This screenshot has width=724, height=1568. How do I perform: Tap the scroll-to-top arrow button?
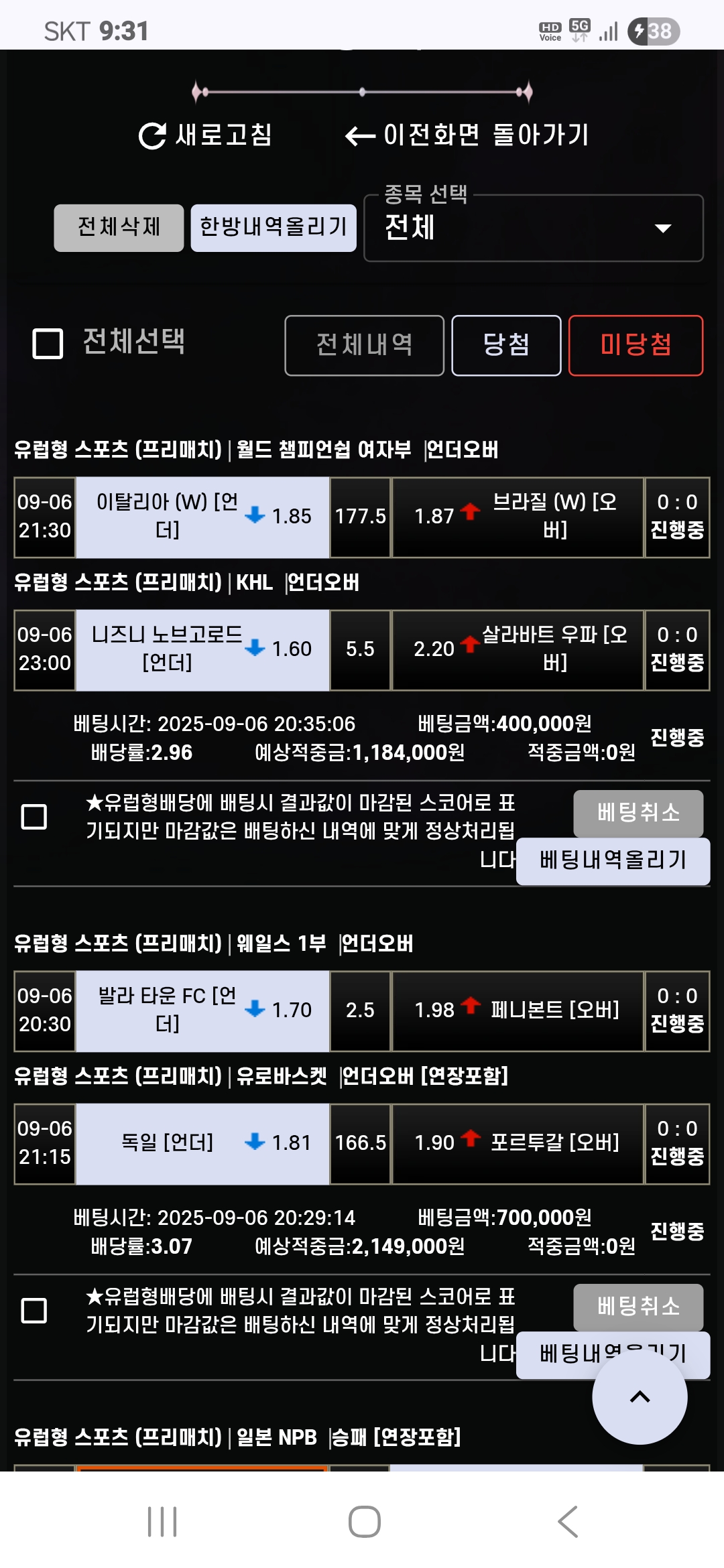pos(640,1397)
